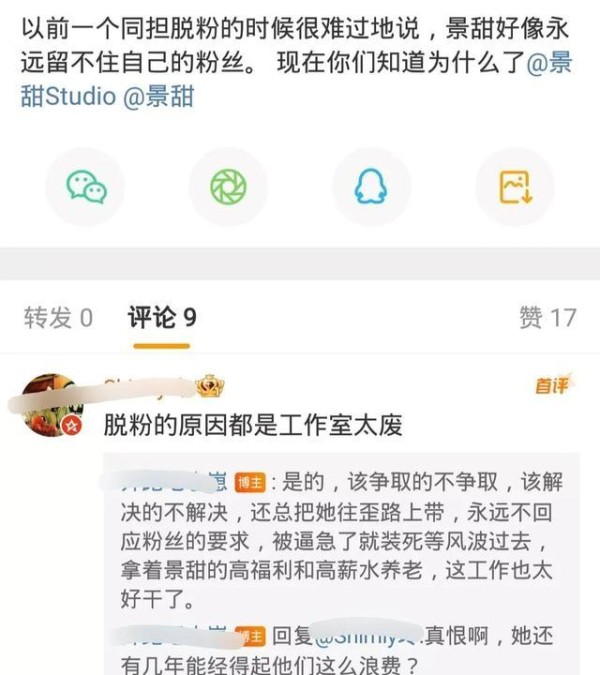This screenshot has width=600, height=675.
Task: Switch to the 转发 tab
Action: pos(58,318)
